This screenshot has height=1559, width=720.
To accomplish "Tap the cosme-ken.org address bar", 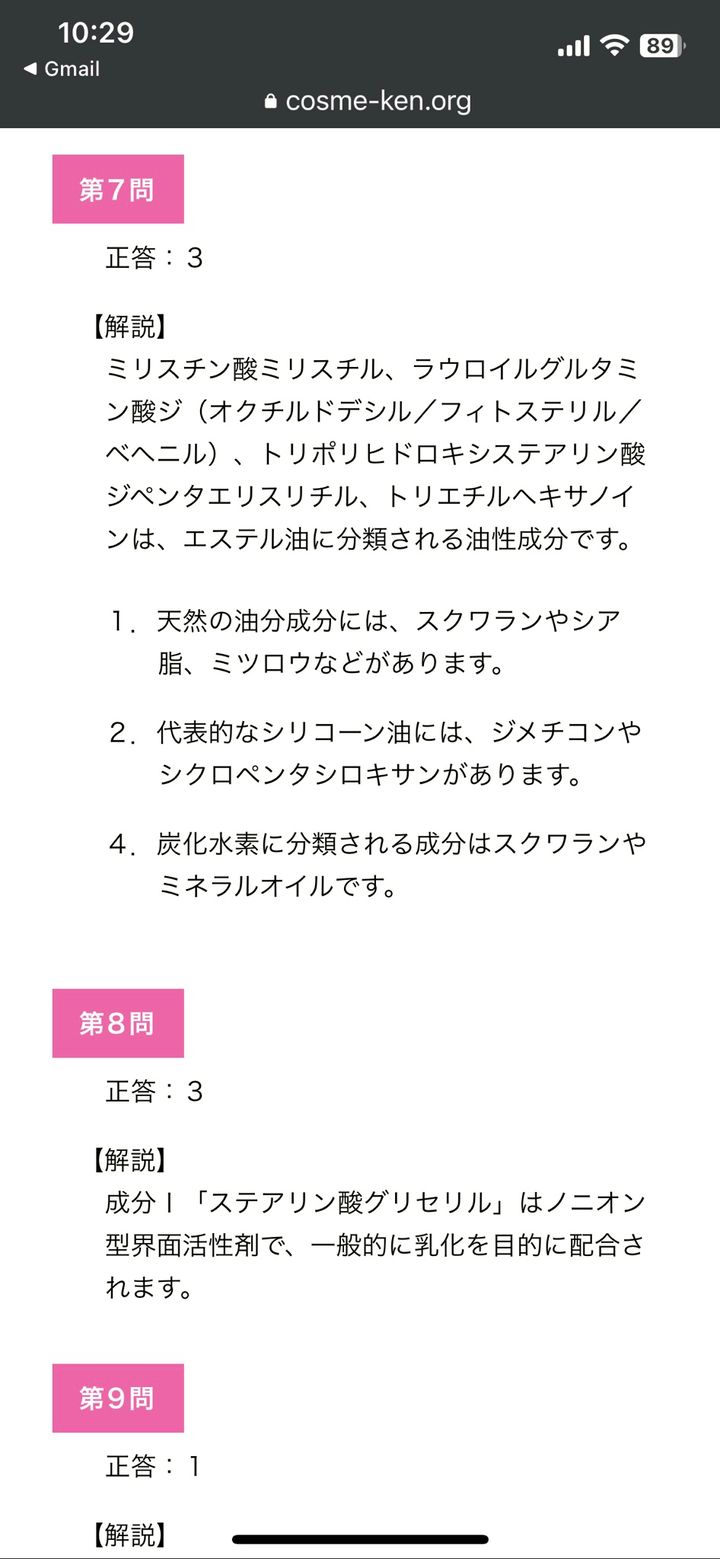I will [x=368, y=101].
